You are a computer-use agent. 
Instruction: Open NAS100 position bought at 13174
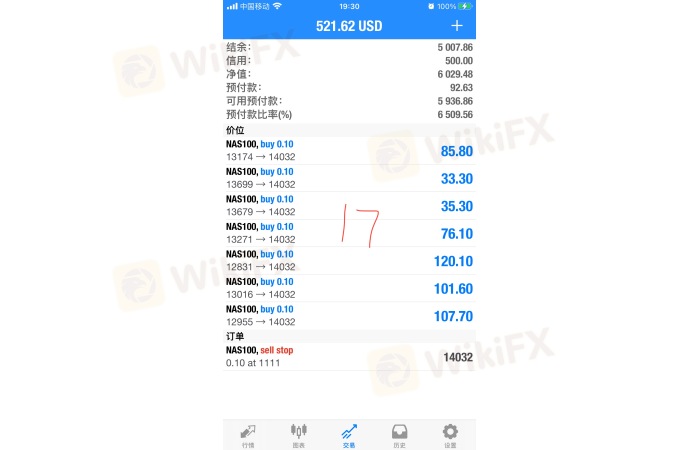pyautogui.click(x=349, y=151)
